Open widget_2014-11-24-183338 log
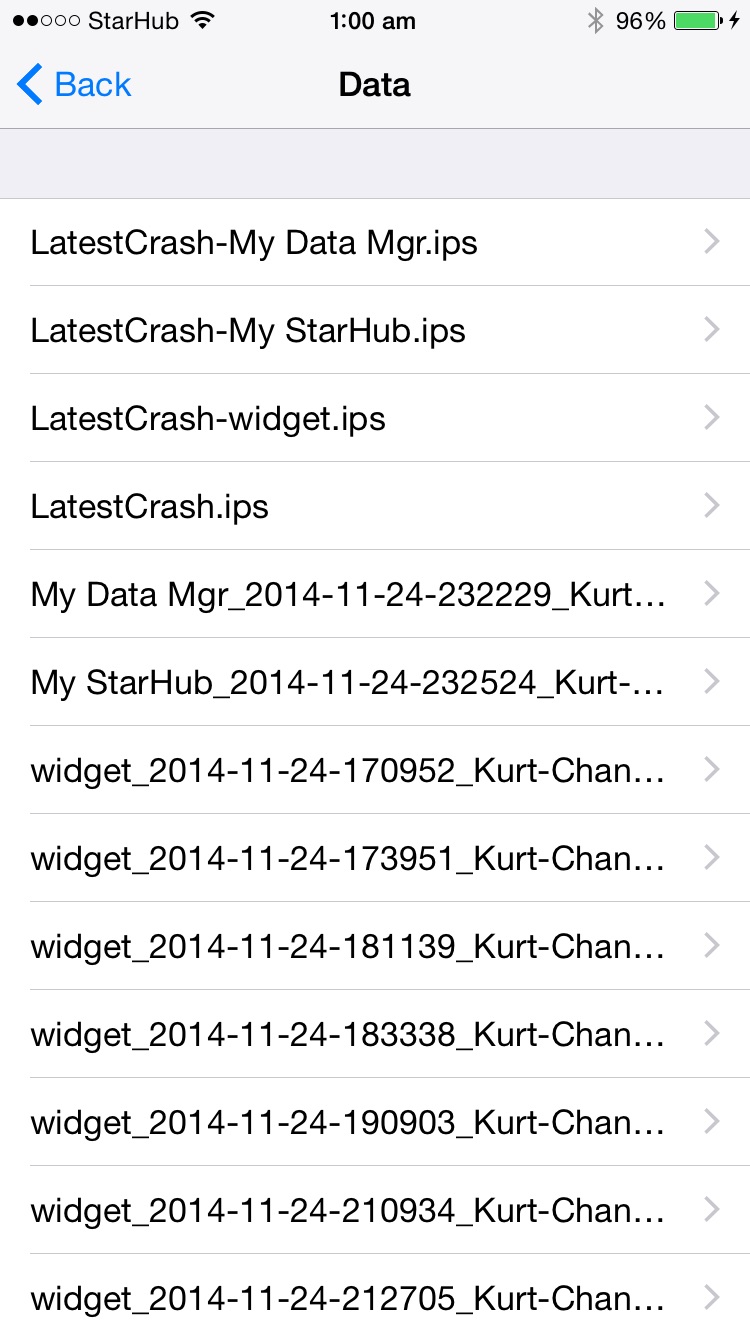The image size is (750, 1334). [375, 1034]
